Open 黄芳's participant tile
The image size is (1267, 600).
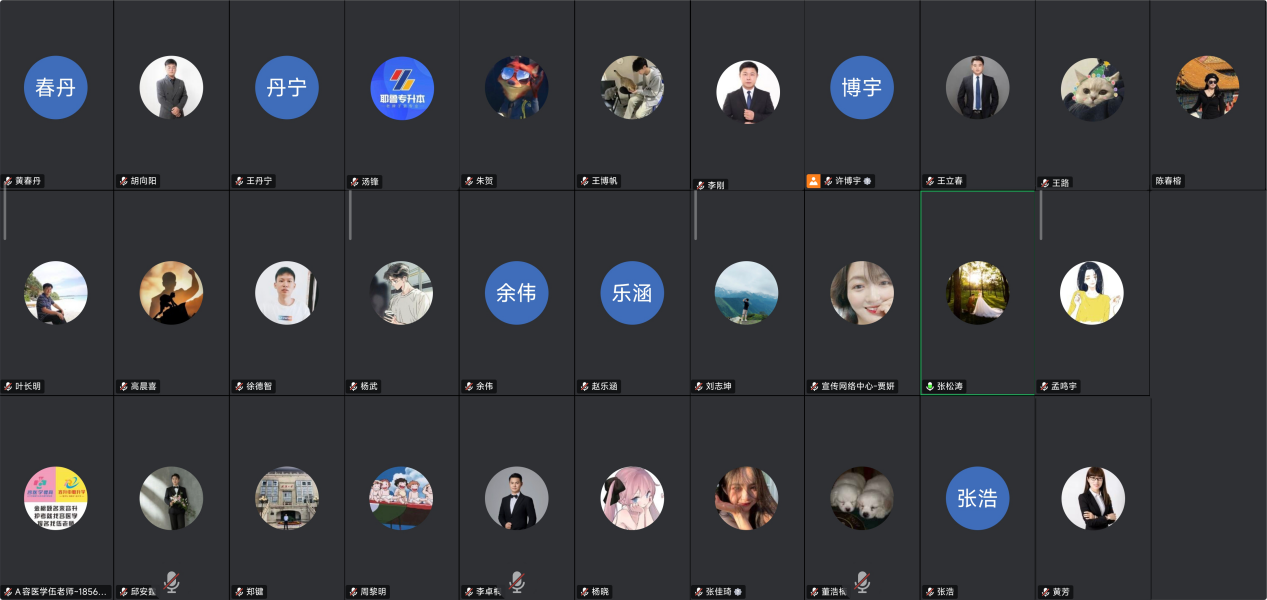(1092, 498)
